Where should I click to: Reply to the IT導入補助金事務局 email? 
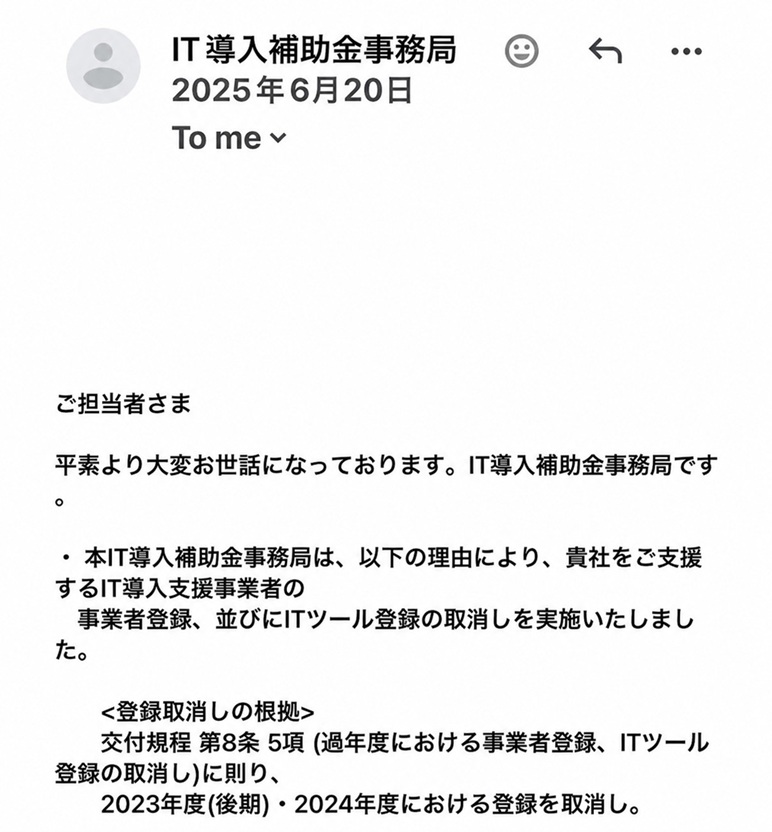tap(605, 51)
